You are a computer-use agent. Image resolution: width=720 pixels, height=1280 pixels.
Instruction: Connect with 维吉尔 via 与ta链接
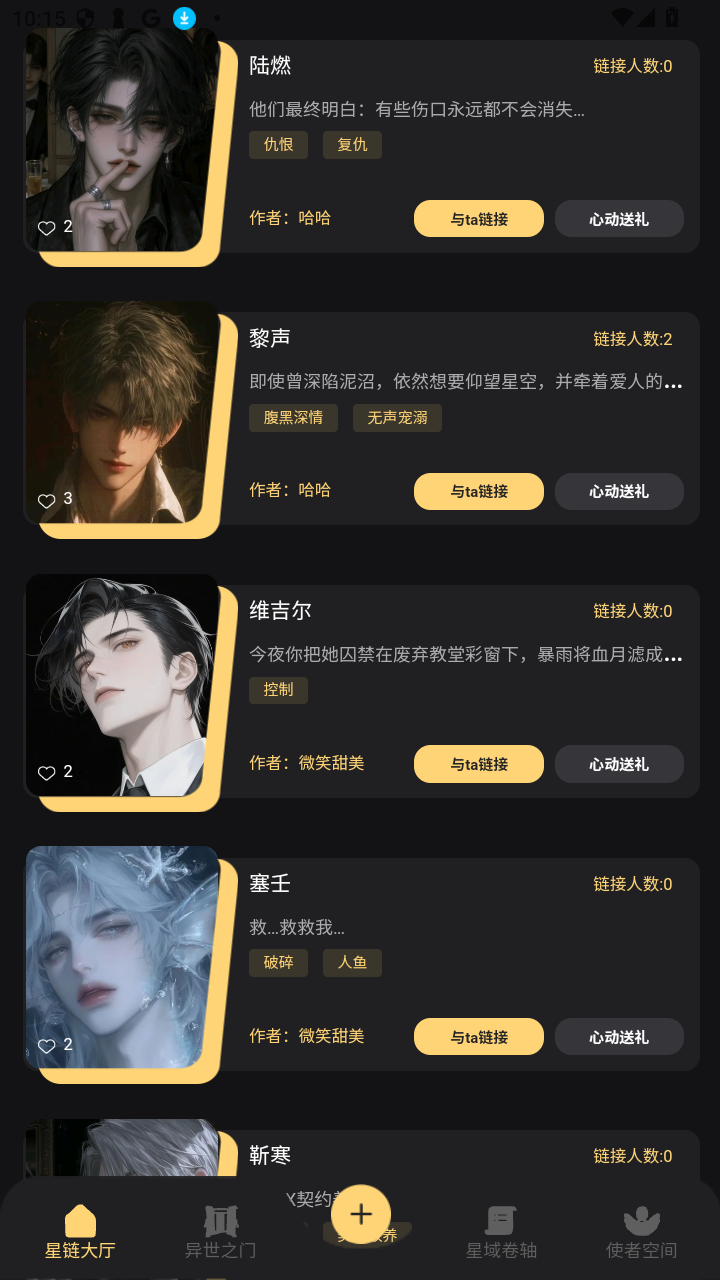(x=479, y=764)
